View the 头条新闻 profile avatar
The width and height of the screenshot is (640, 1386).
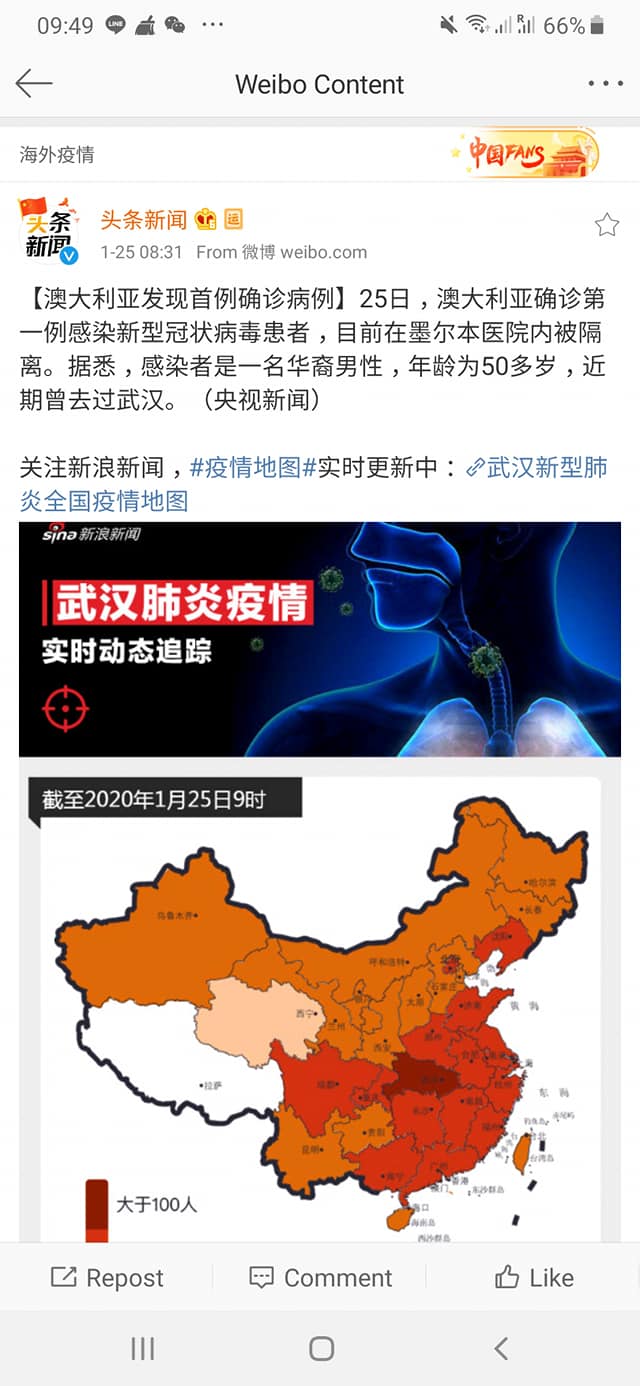coord(48,230)
